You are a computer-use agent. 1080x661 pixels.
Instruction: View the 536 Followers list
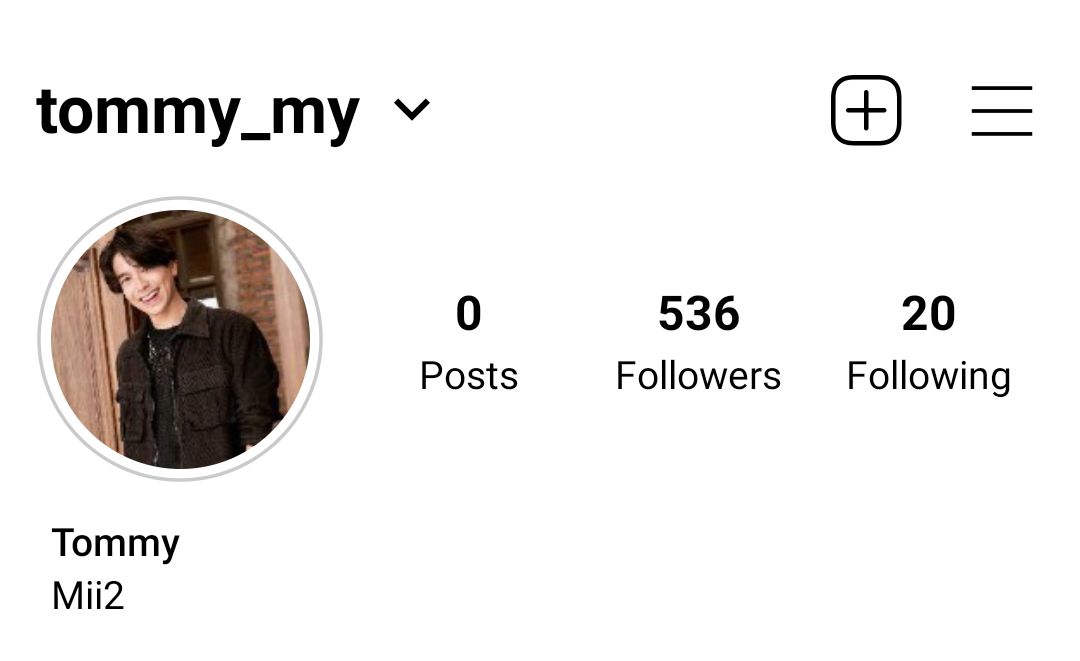click(x=698, y=343)
